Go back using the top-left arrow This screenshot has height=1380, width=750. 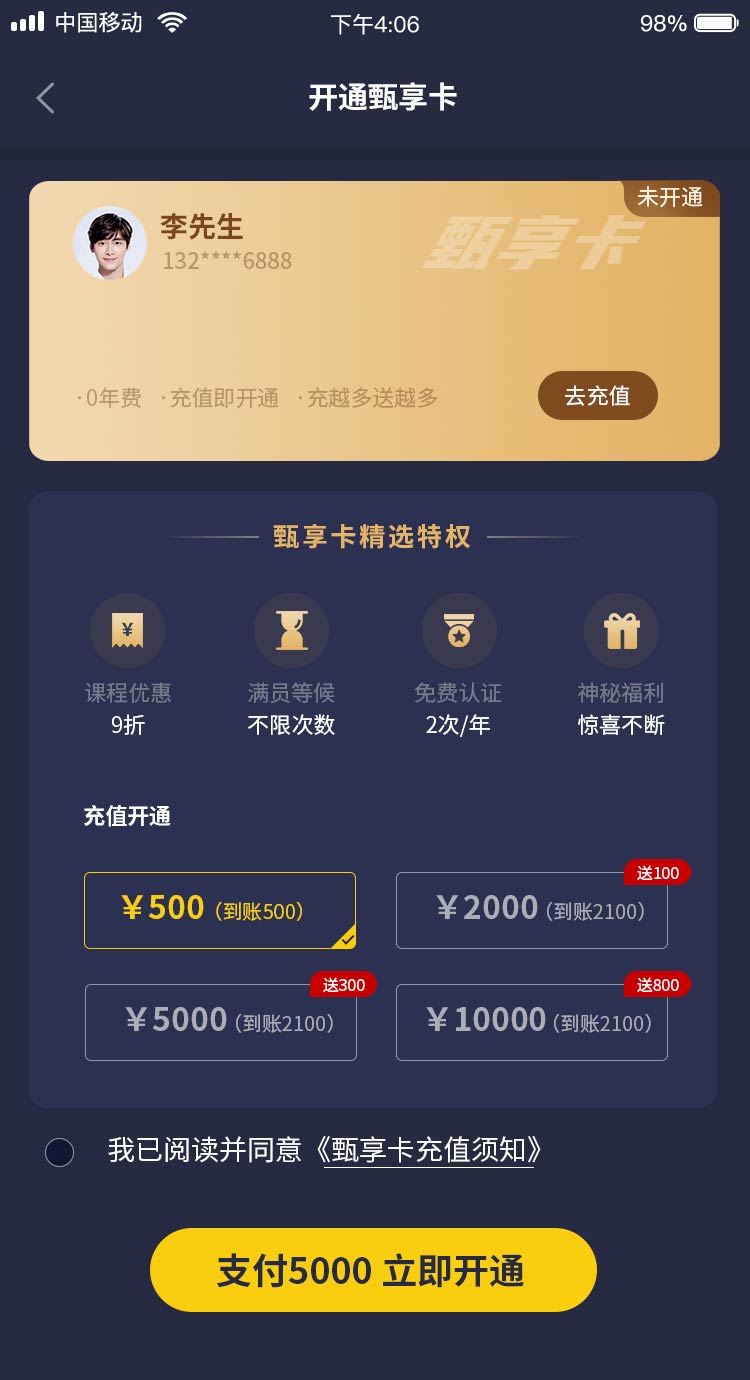click(45, 98)
